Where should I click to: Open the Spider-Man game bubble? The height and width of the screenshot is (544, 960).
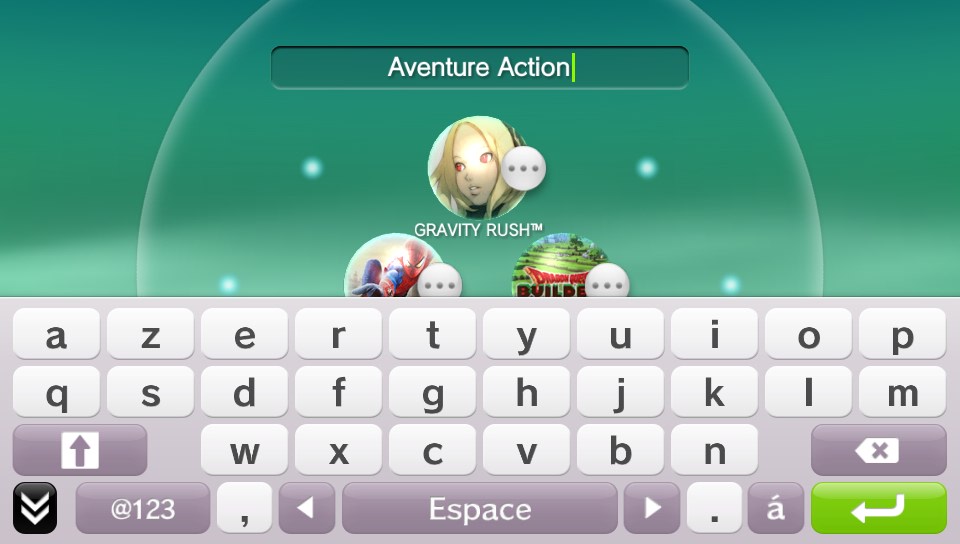click(x=385, y=272)
